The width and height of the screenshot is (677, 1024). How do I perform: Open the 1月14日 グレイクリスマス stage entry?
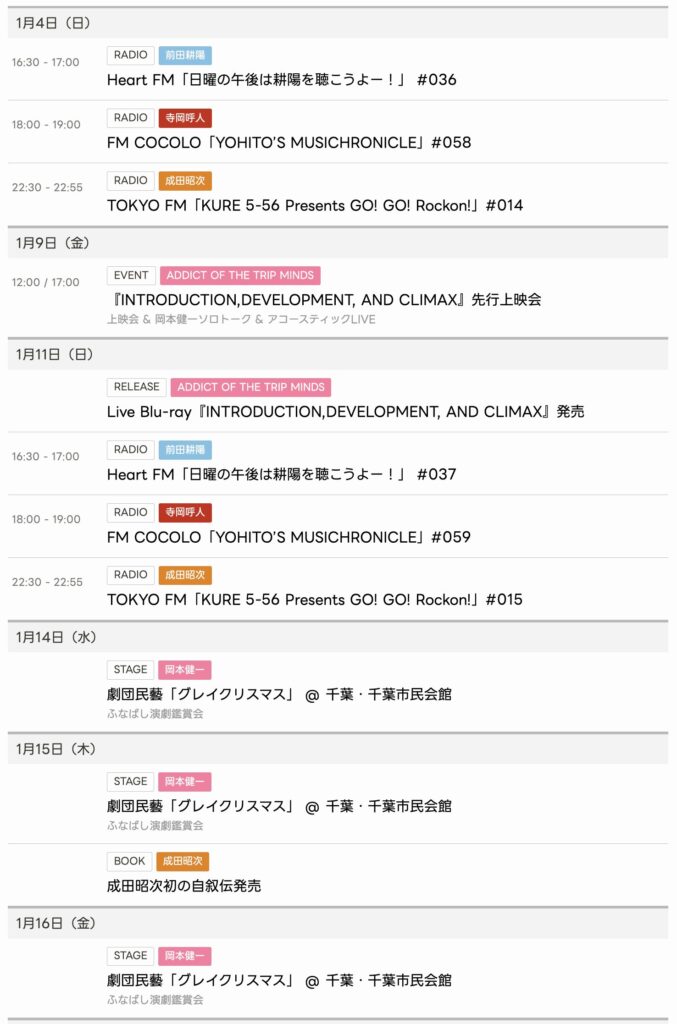click(279, 694)
